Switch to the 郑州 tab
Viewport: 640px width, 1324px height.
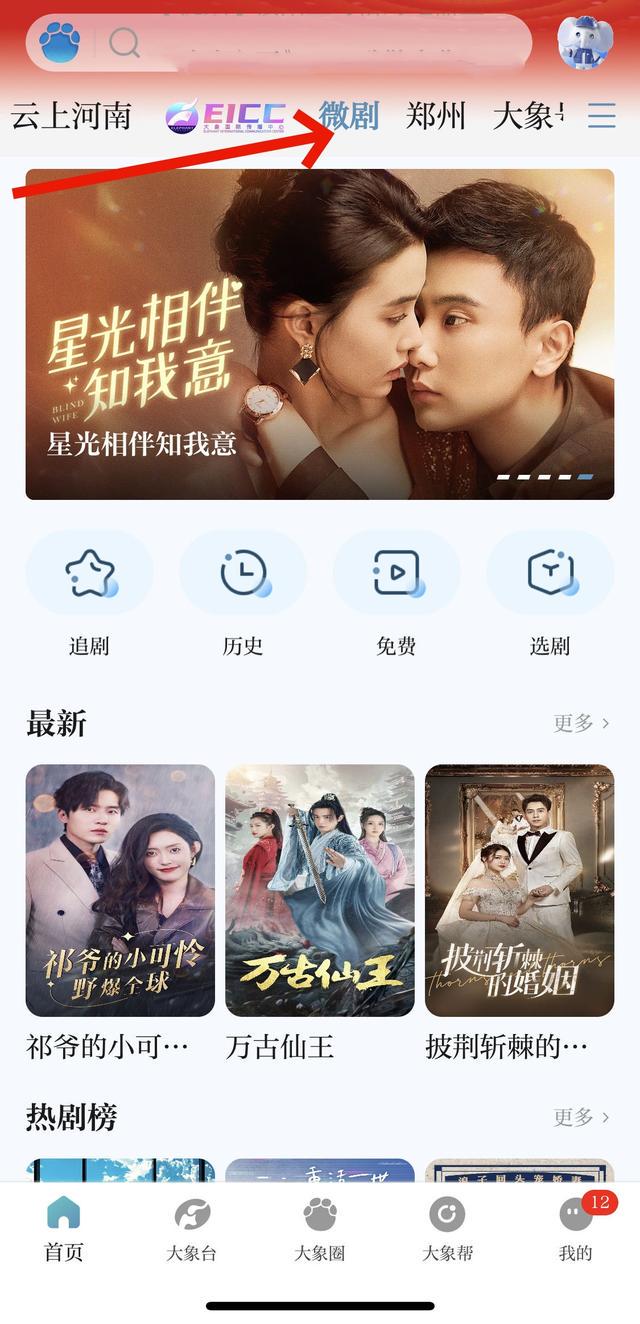pyautogui.click(x=436, y=116)
